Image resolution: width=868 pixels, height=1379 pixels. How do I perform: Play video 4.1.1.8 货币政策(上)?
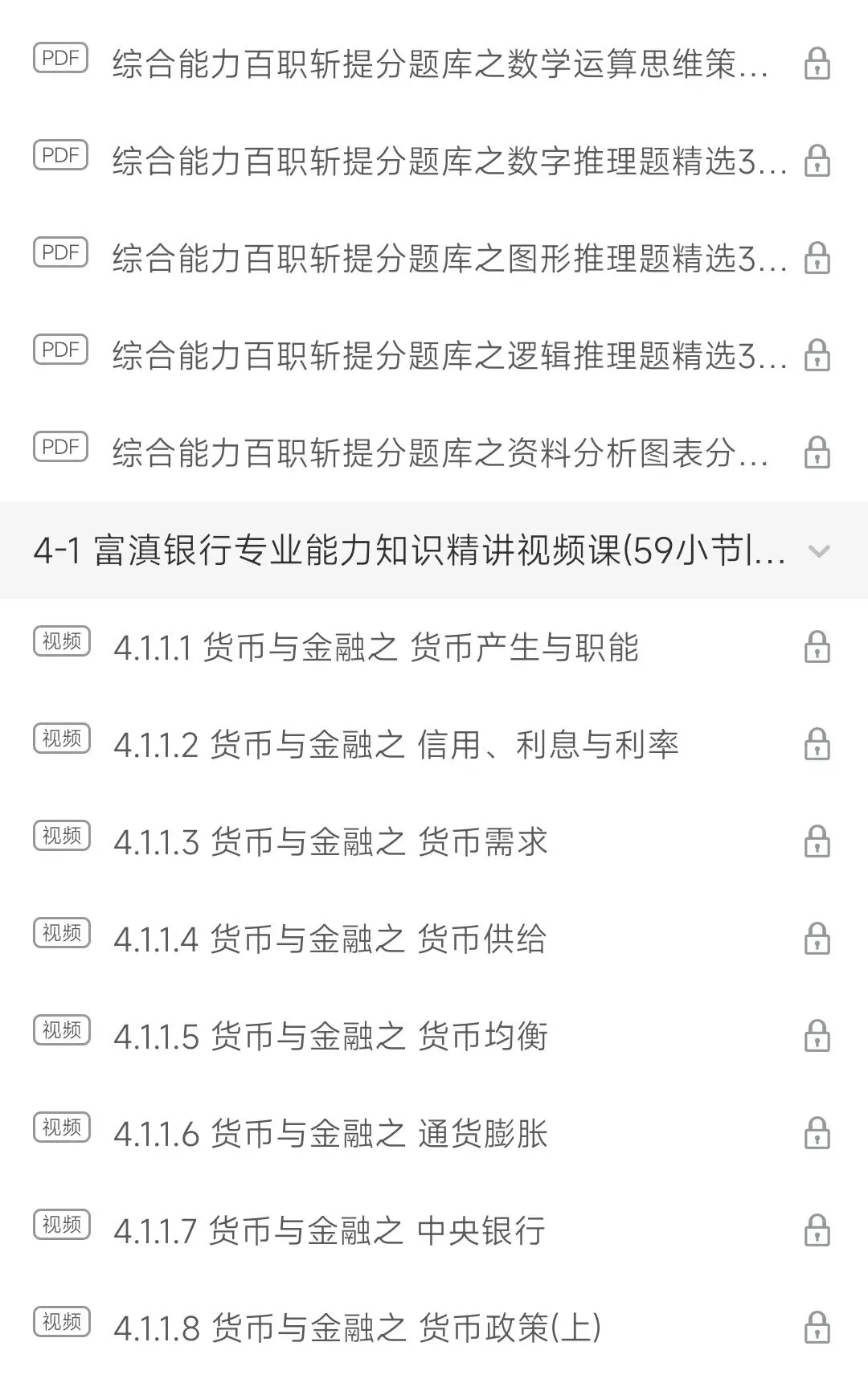click(x=434, y=1328)
